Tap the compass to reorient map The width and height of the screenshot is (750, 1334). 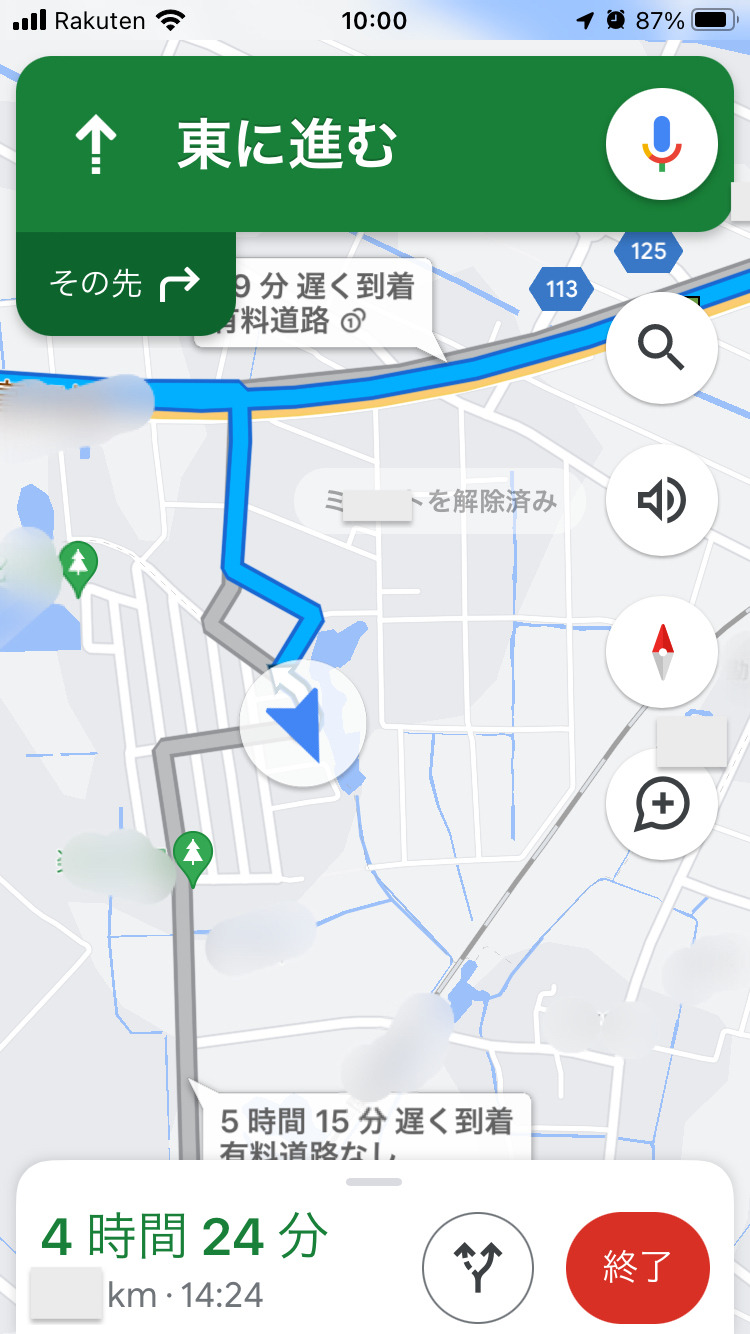tap(661, 652)
